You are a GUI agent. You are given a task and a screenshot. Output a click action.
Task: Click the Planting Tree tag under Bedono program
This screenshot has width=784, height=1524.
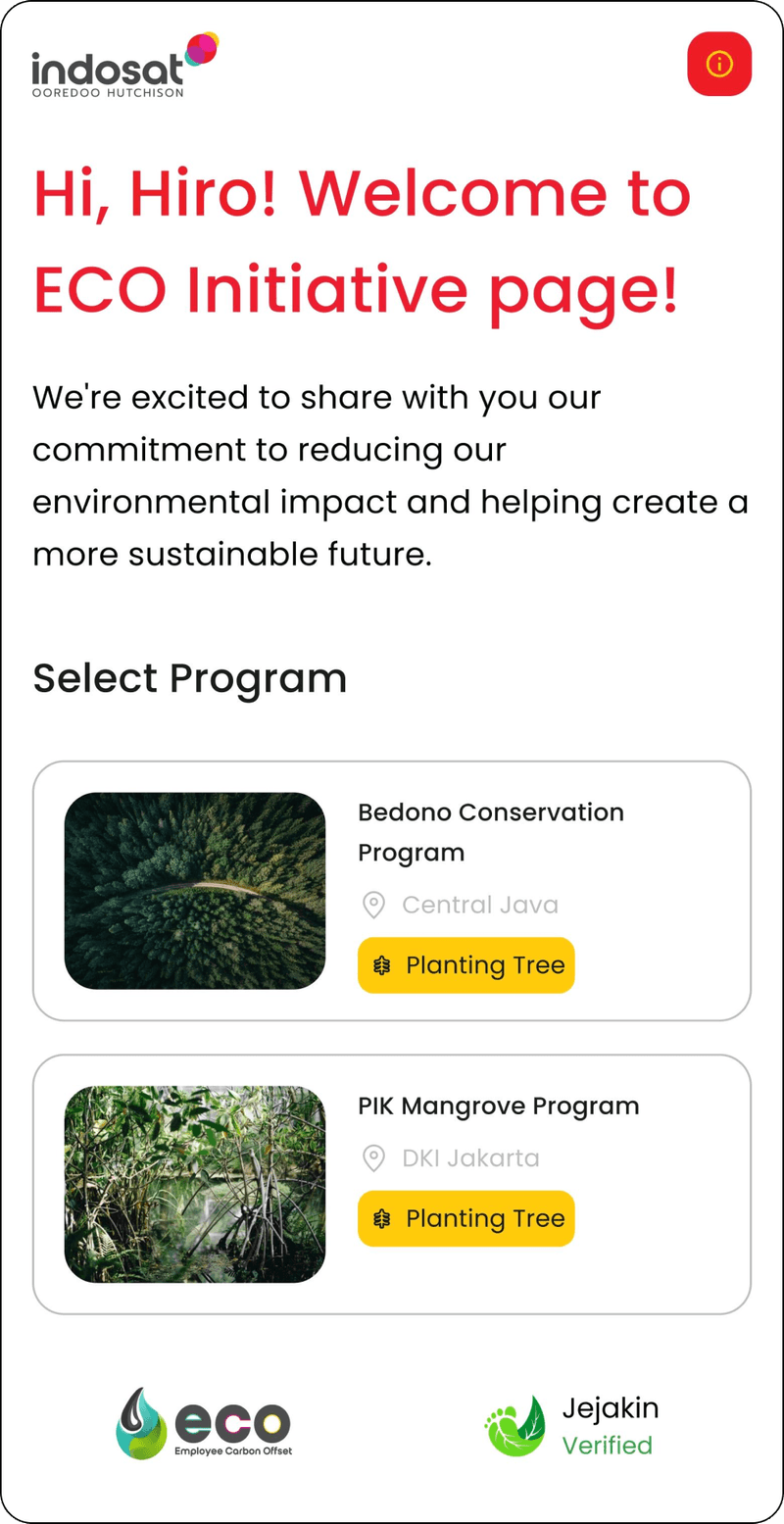click(465, 964)
